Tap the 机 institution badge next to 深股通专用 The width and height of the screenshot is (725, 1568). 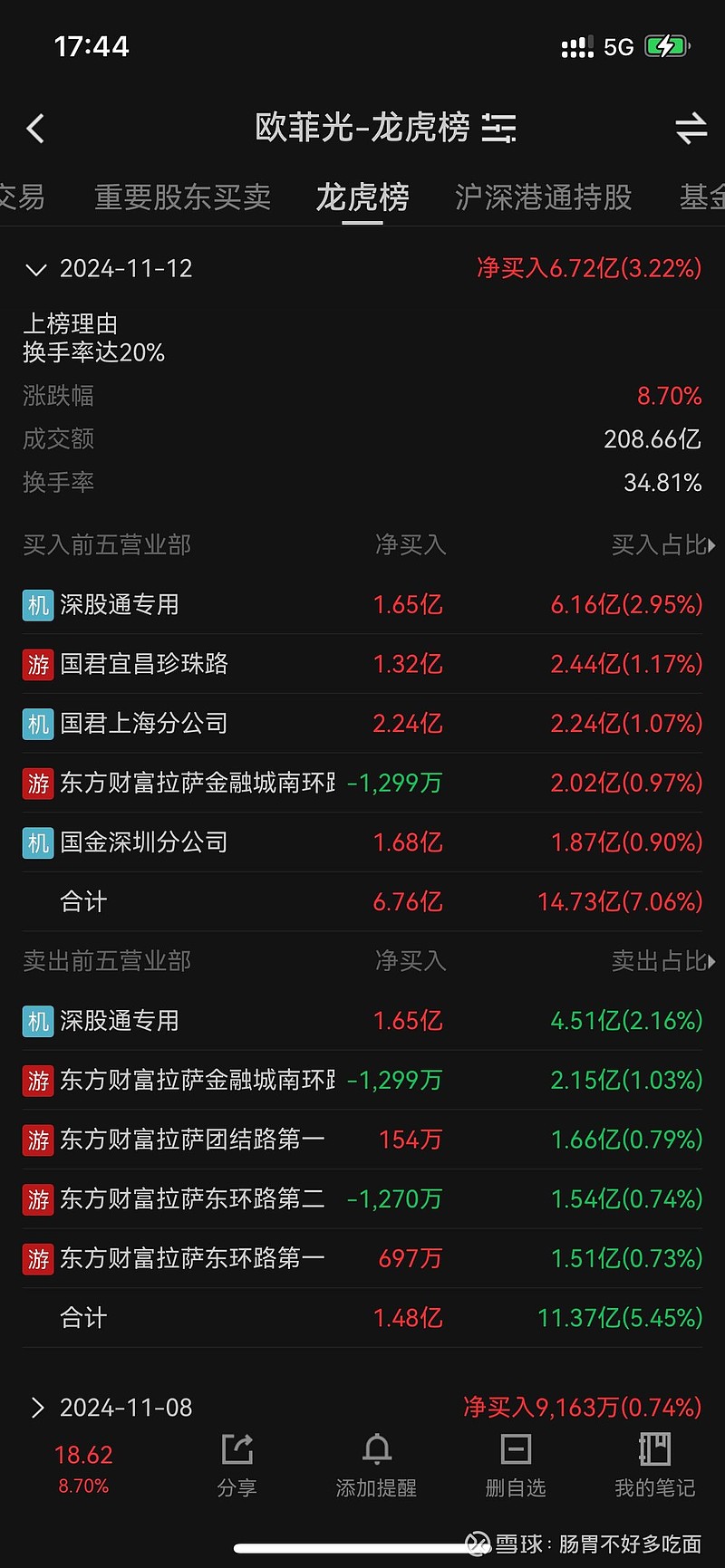(37, 604)
